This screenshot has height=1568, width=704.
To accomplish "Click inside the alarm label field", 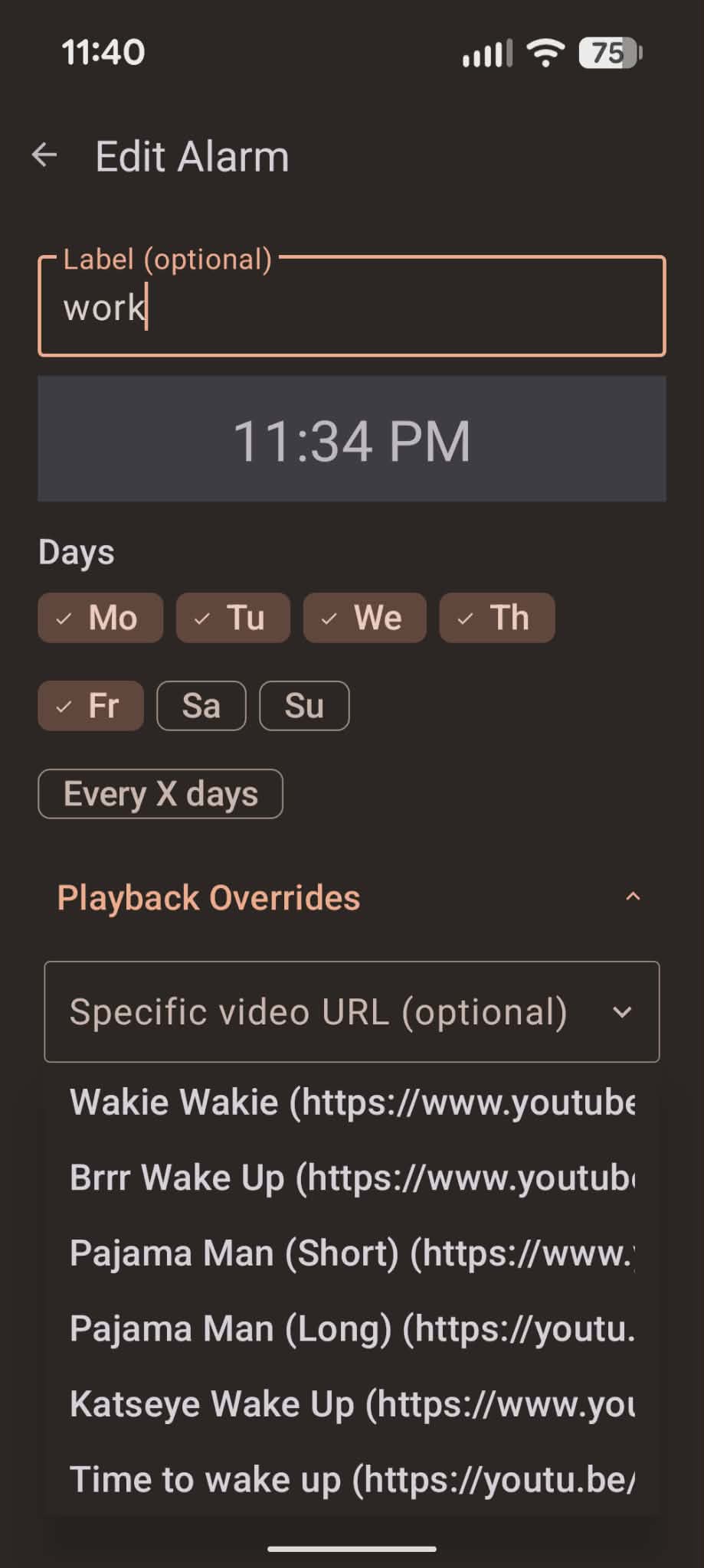I will [x=352, y=308].
